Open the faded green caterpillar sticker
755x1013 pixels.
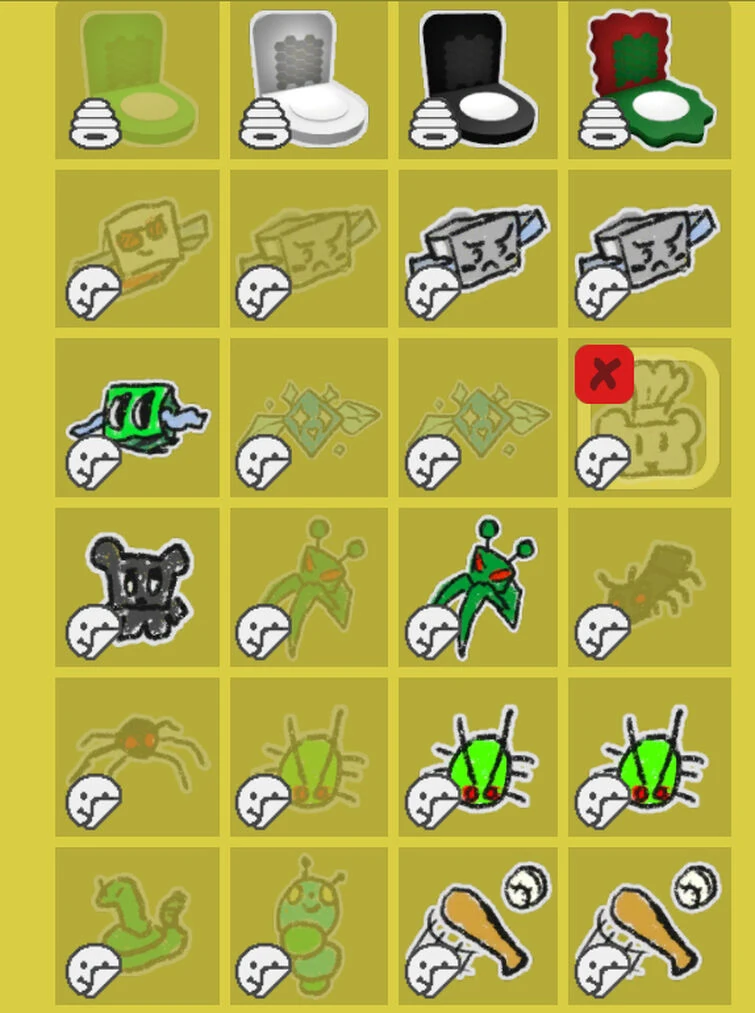(x=308, y=926)
